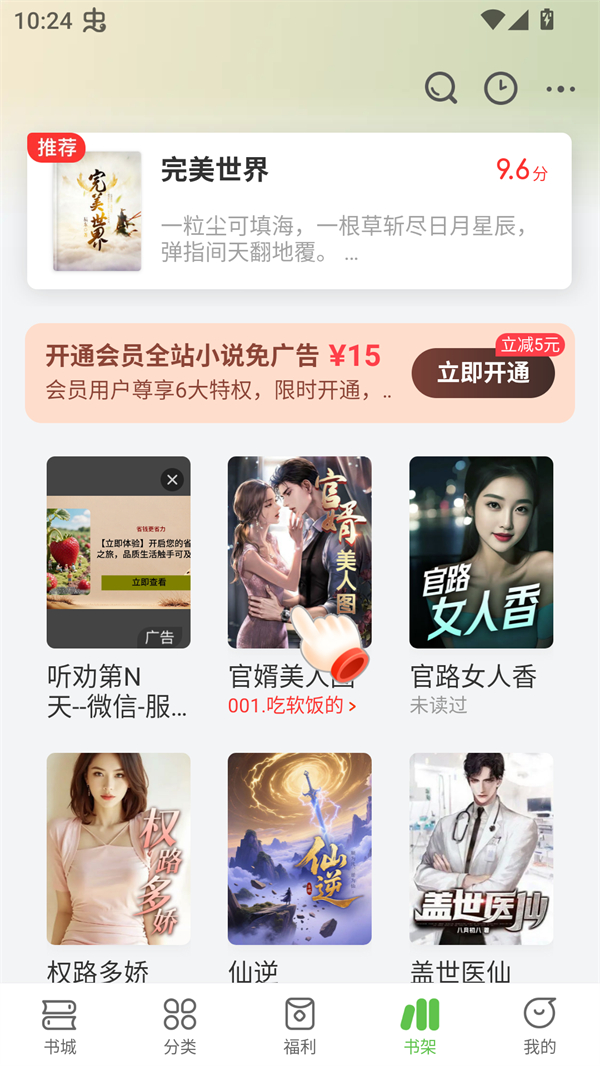
Task: Open the novel 权路多娇
Action: pos(118,848)
